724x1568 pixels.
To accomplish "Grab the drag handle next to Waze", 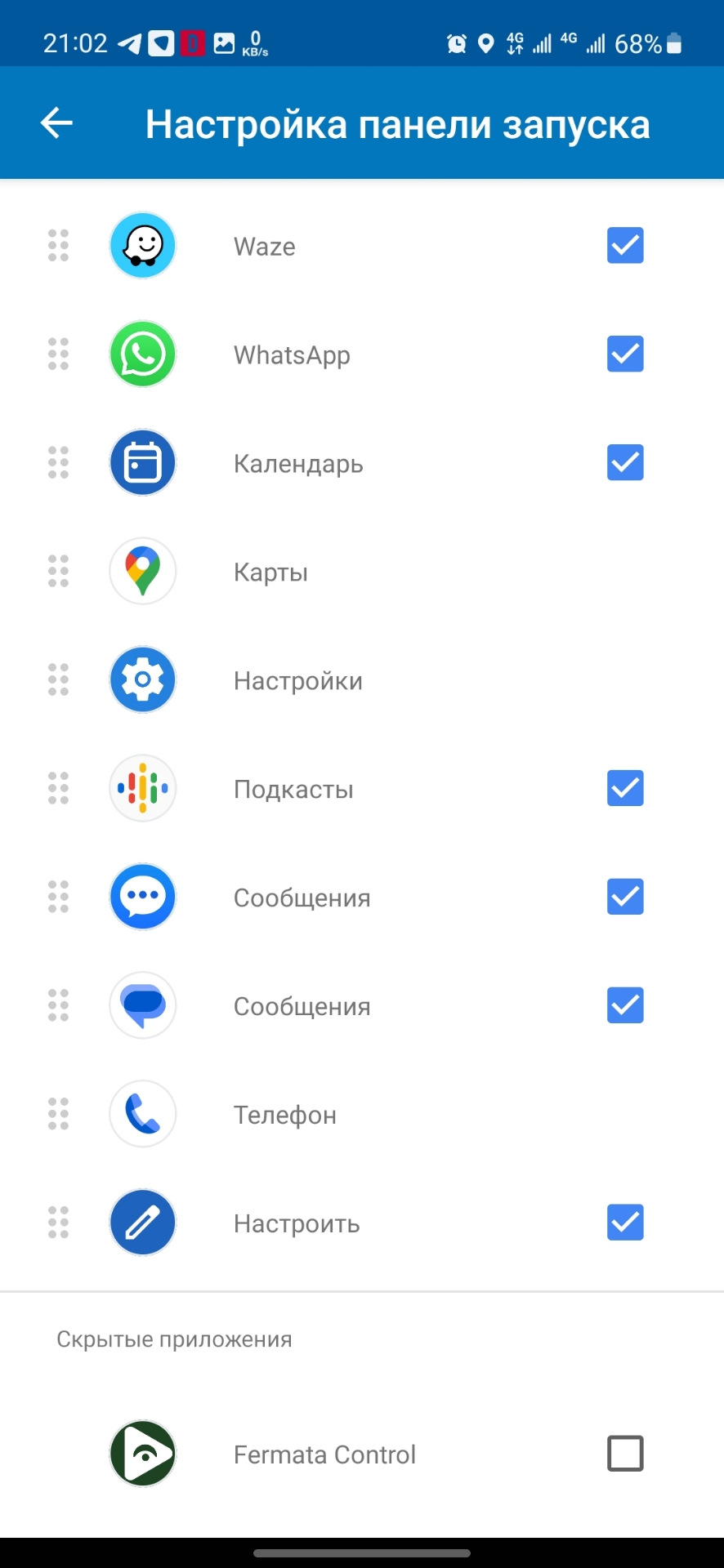I will coord(56,245).
